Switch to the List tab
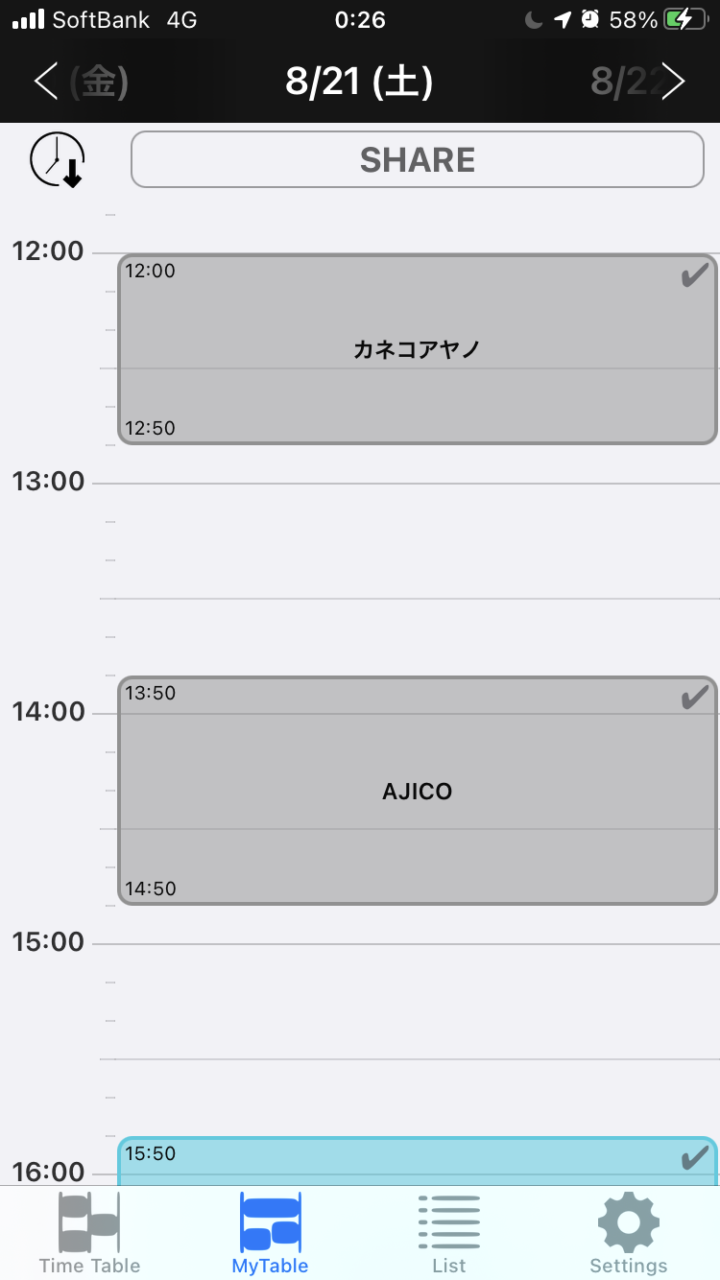720x1280 pixels. pos(449,1234)
